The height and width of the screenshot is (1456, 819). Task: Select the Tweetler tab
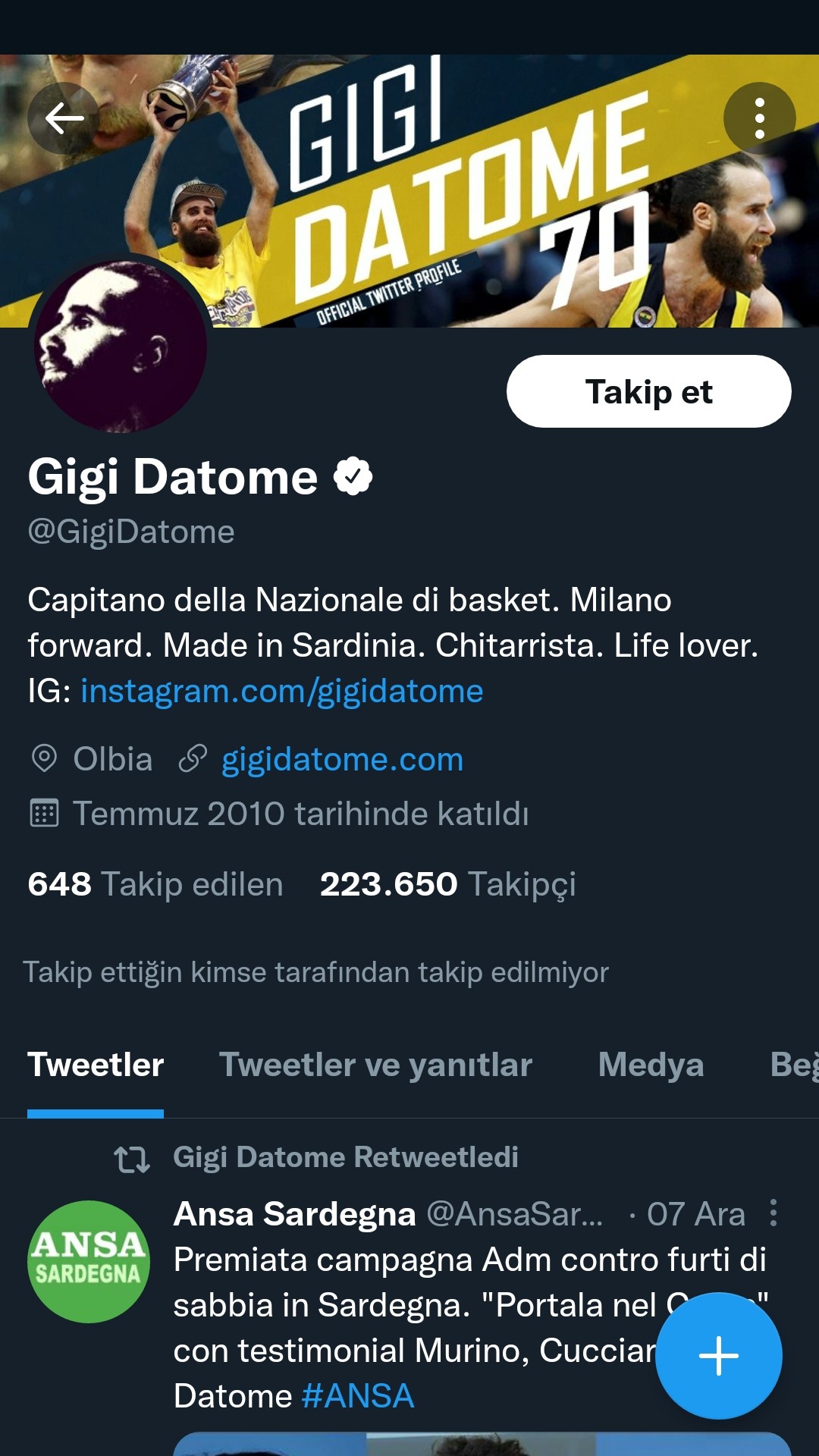pos(96,1065)
